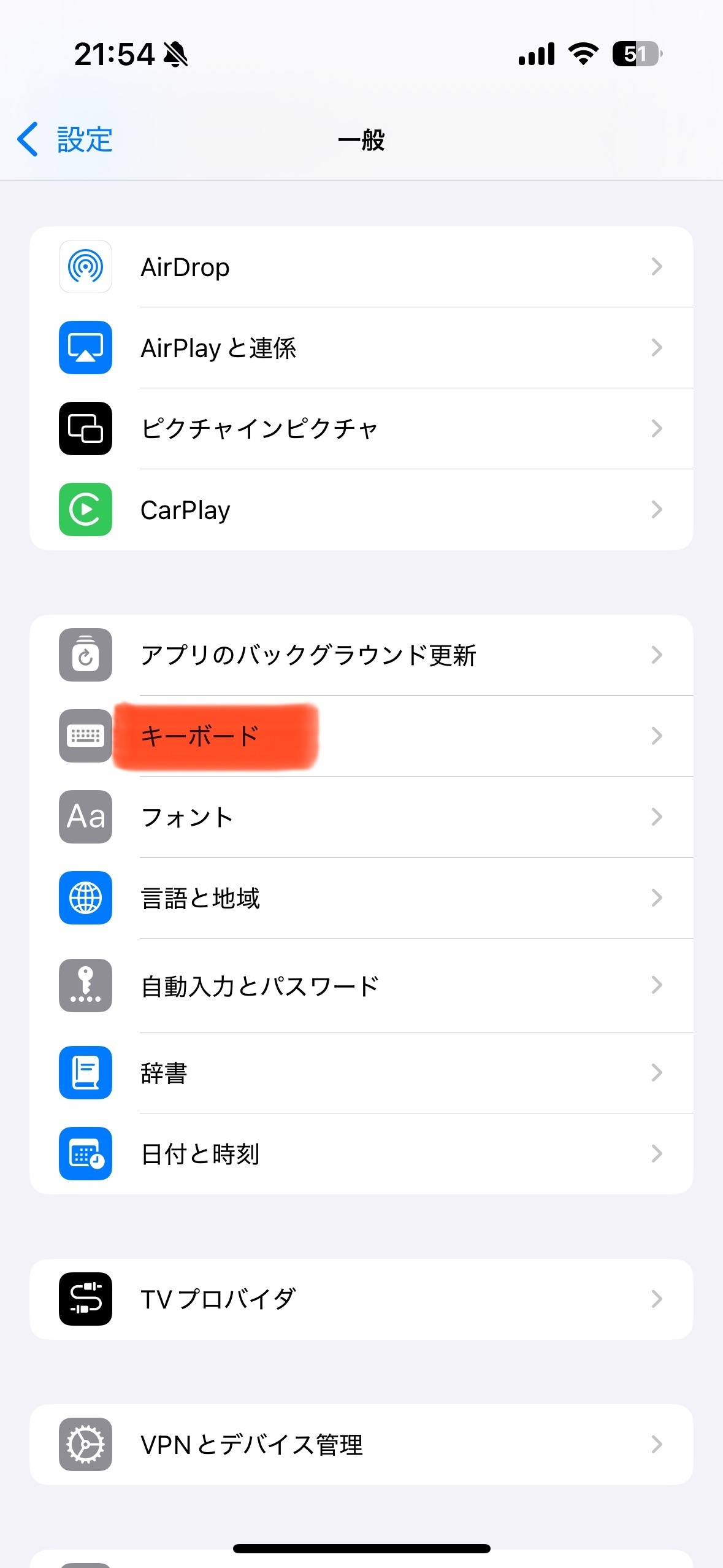Viewport: 723px width, 1568px height.
Task: Open AirPlayと連係 settings
Action: tap(361, 348)
